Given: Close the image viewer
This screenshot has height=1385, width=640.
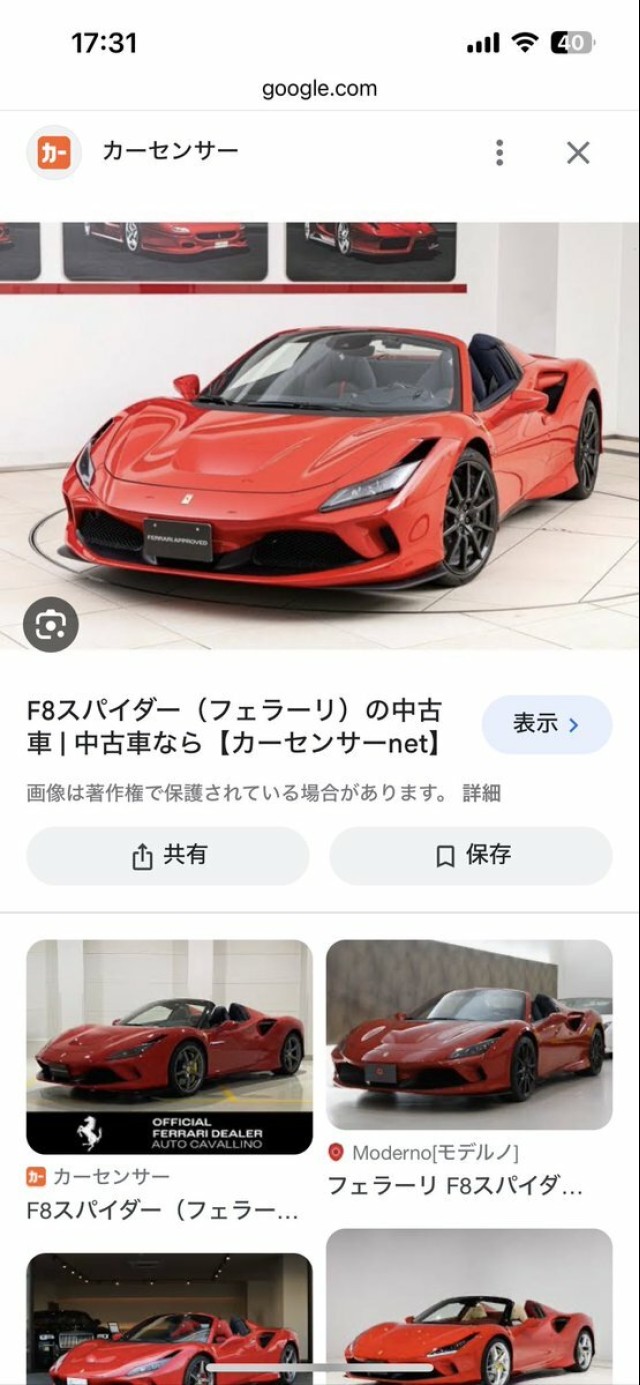Looking at the screenshot, I should point(578,153).
